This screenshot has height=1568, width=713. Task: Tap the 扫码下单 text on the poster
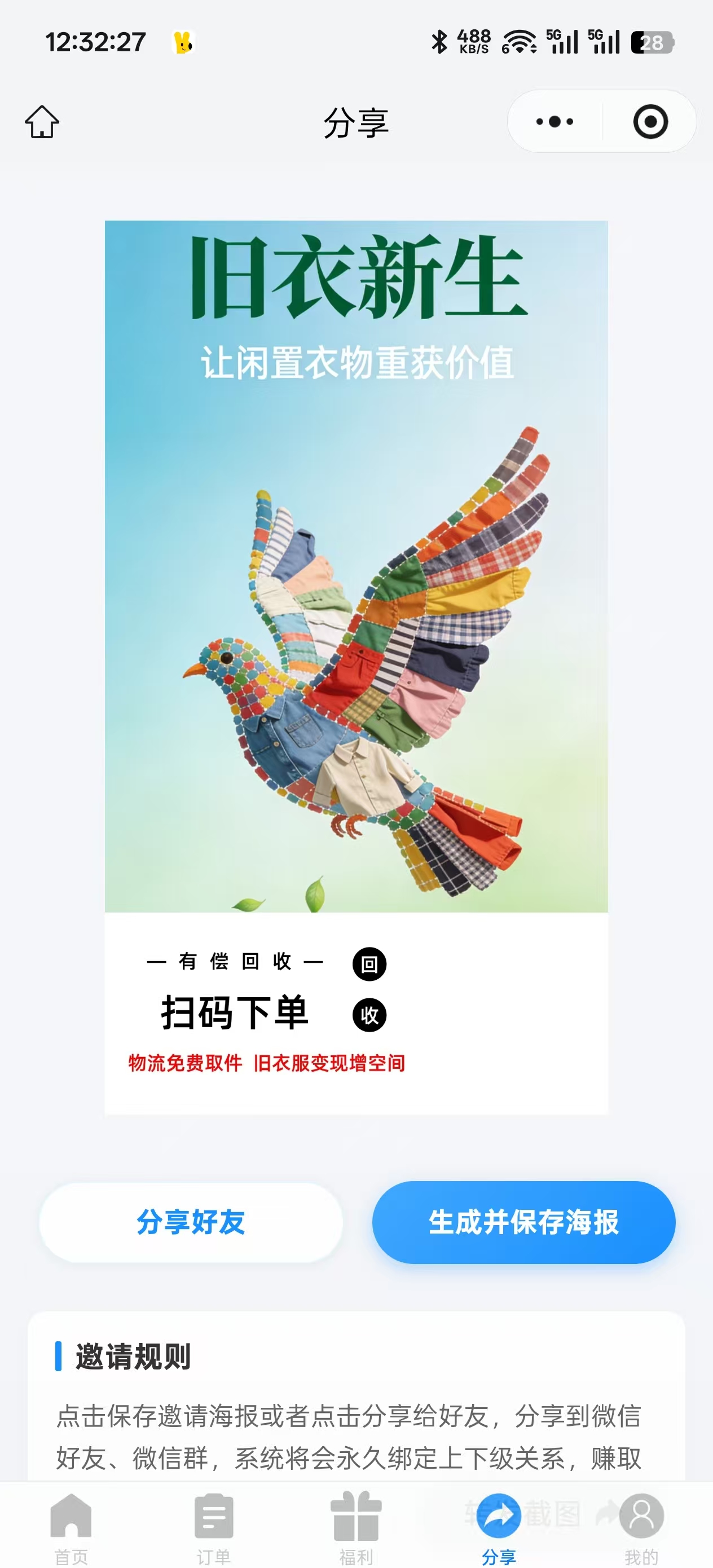(236, 1014)
